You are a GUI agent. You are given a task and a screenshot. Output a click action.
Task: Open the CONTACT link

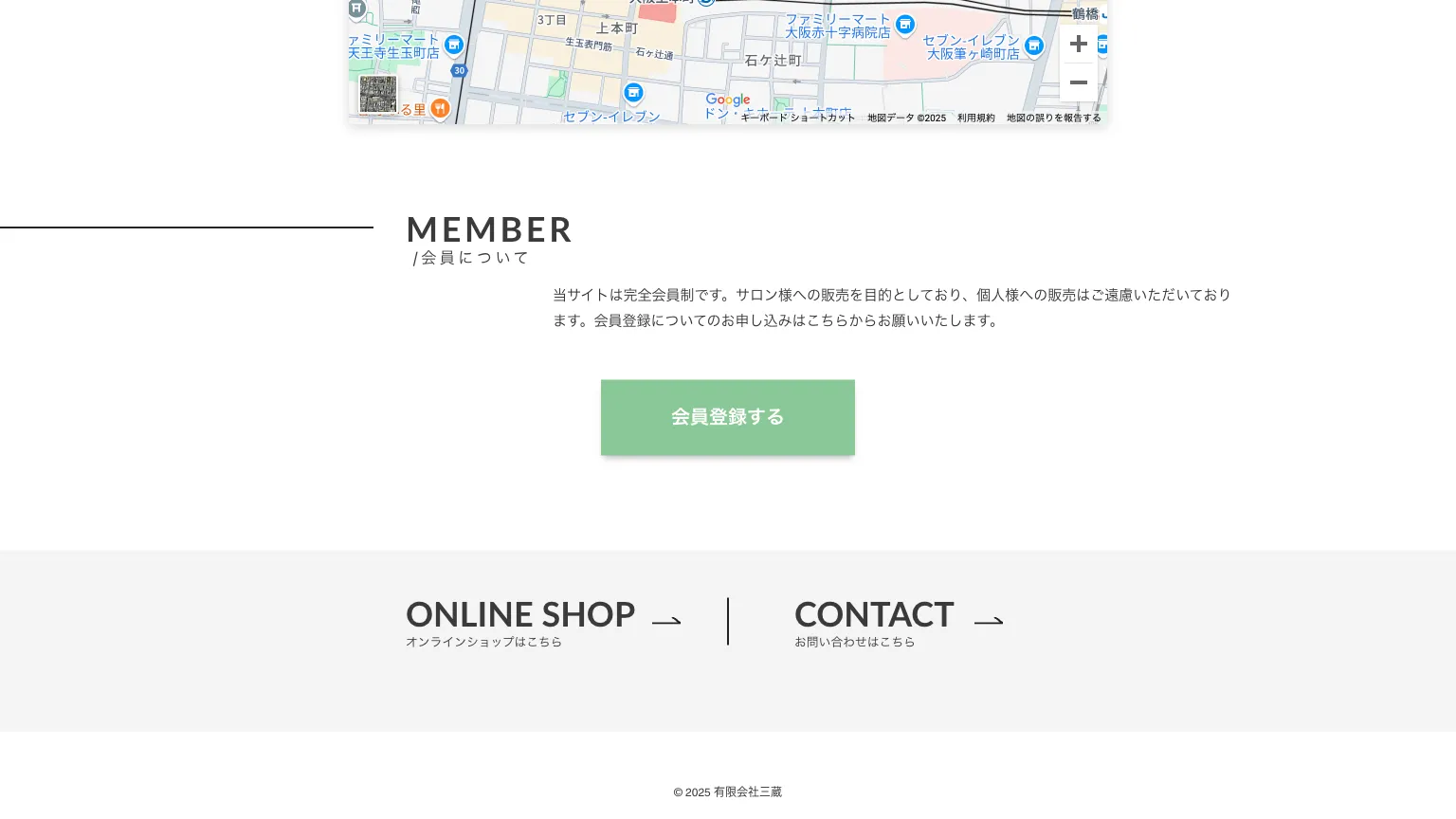(897, 621)
